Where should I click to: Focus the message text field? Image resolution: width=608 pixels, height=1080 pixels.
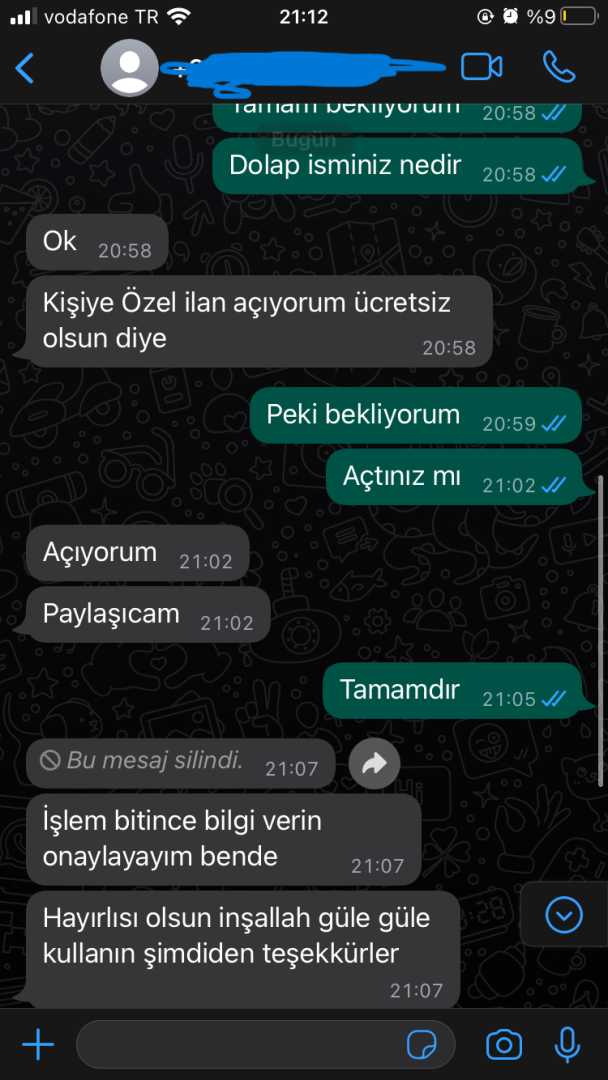(240, 1046)
